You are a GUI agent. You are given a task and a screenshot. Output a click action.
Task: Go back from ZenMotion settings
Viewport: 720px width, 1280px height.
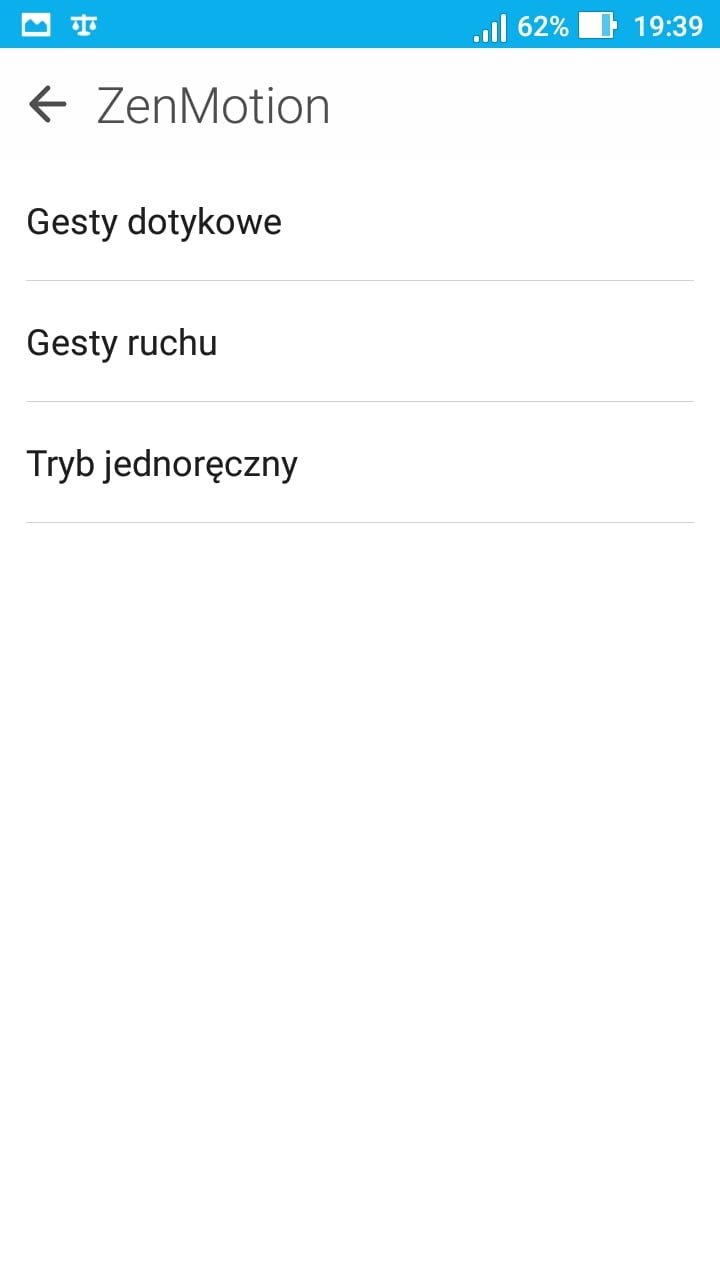[x=47, y=104]
